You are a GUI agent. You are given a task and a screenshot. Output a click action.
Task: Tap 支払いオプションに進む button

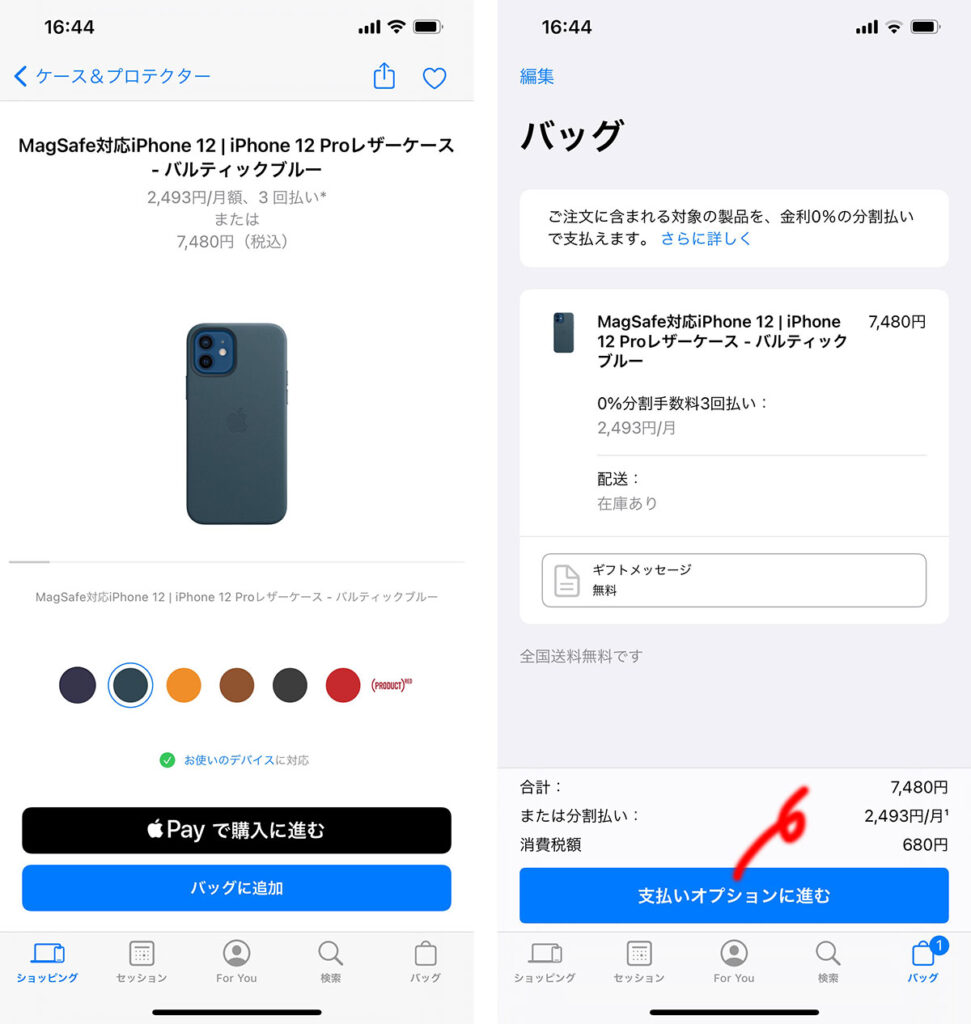click(x=734, y=896)
